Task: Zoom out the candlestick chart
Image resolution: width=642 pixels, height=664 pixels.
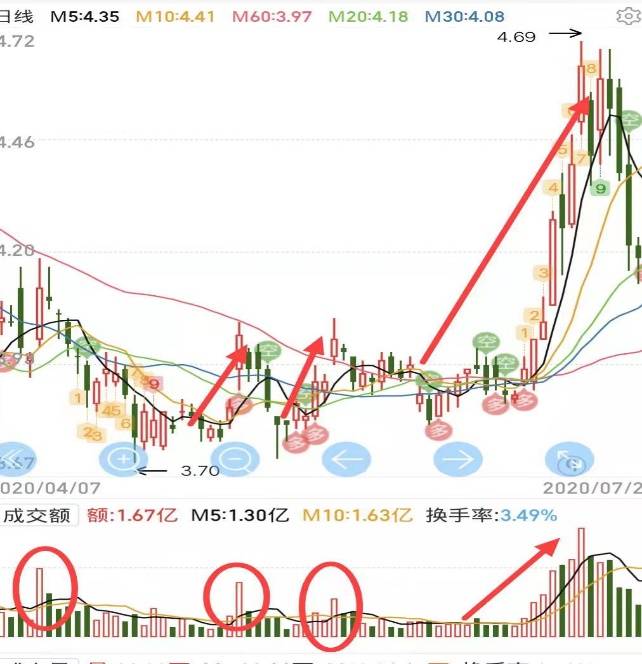Action: 236,459
